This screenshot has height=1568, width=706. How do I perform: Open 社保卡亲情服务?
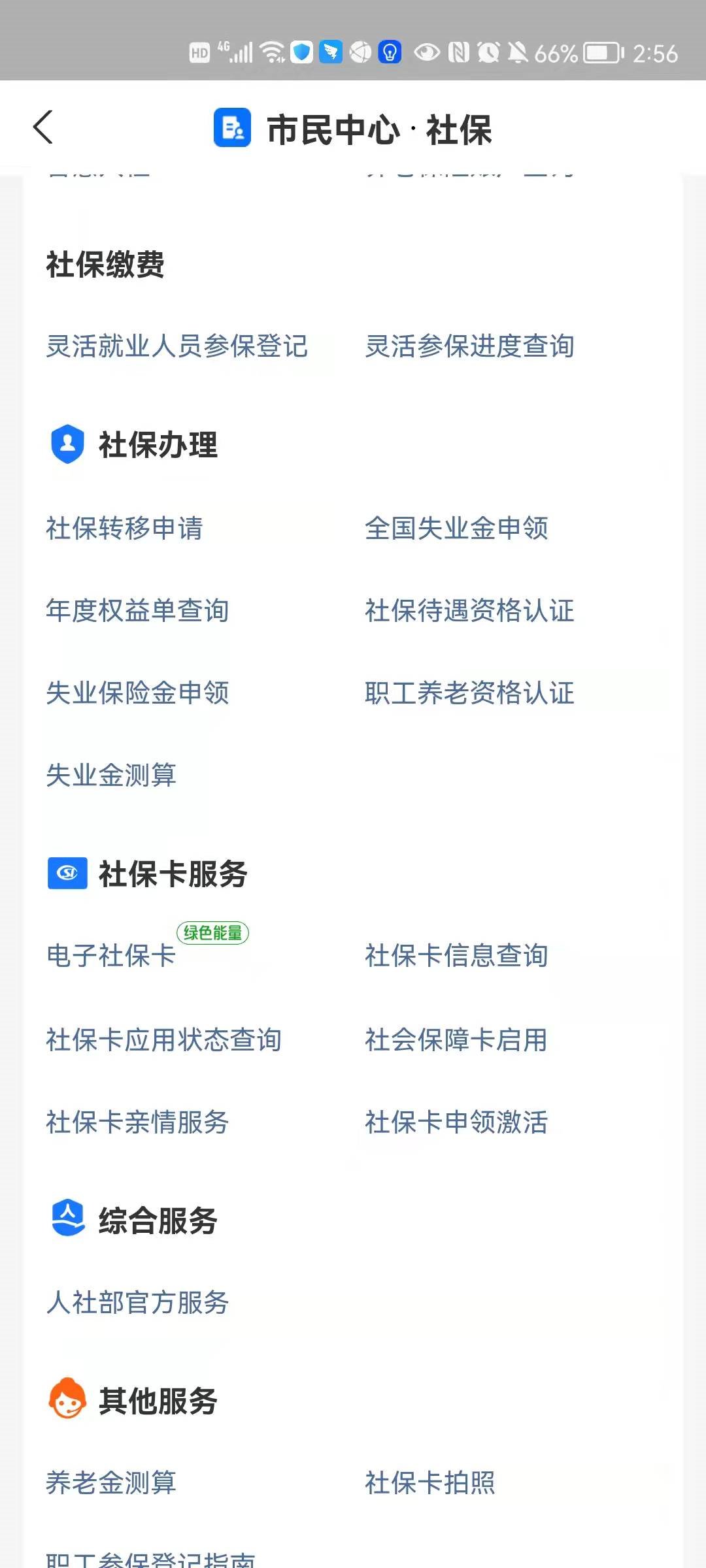(x=137, y=1122)
